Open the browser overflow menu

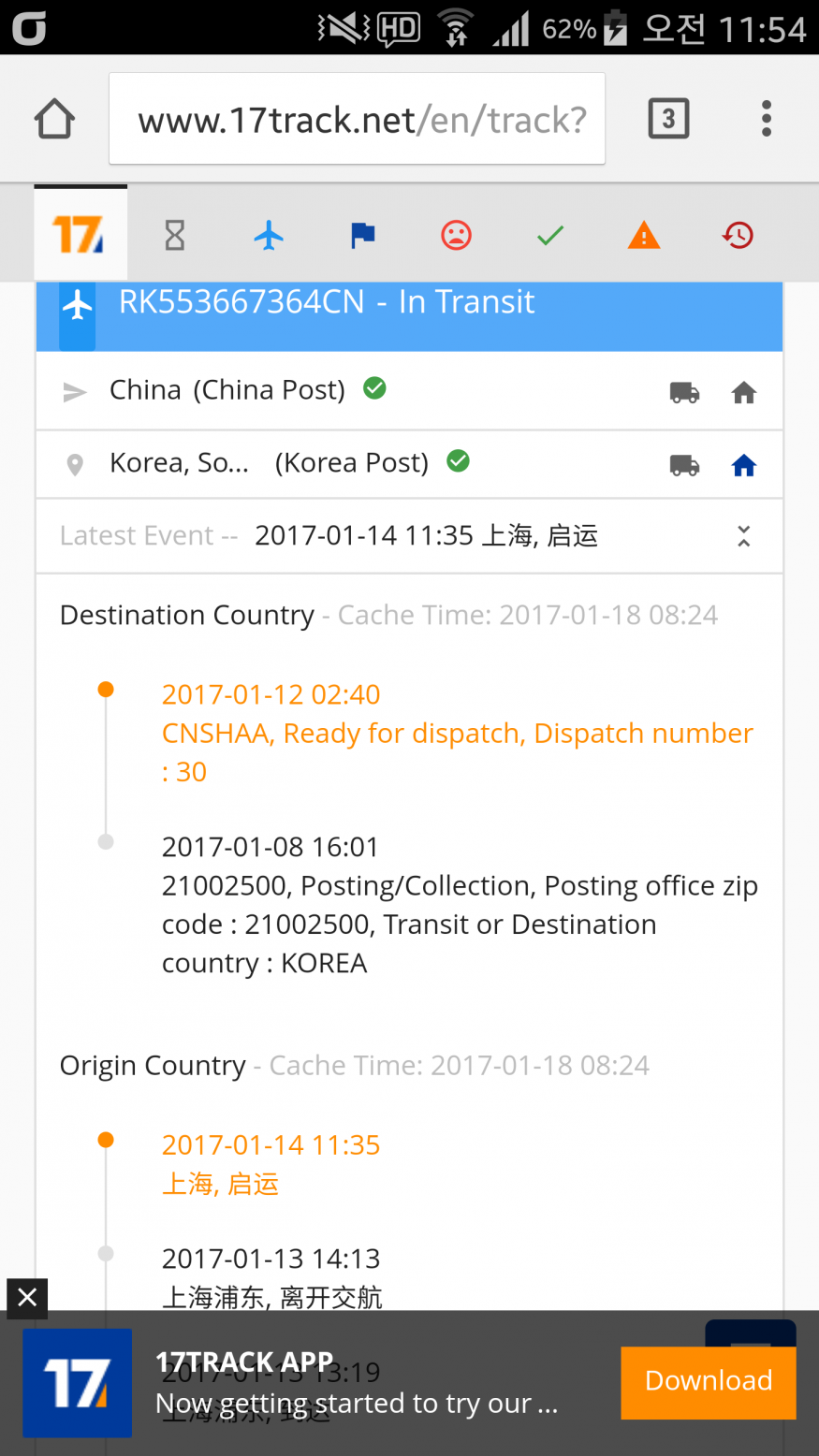[767, 119]
